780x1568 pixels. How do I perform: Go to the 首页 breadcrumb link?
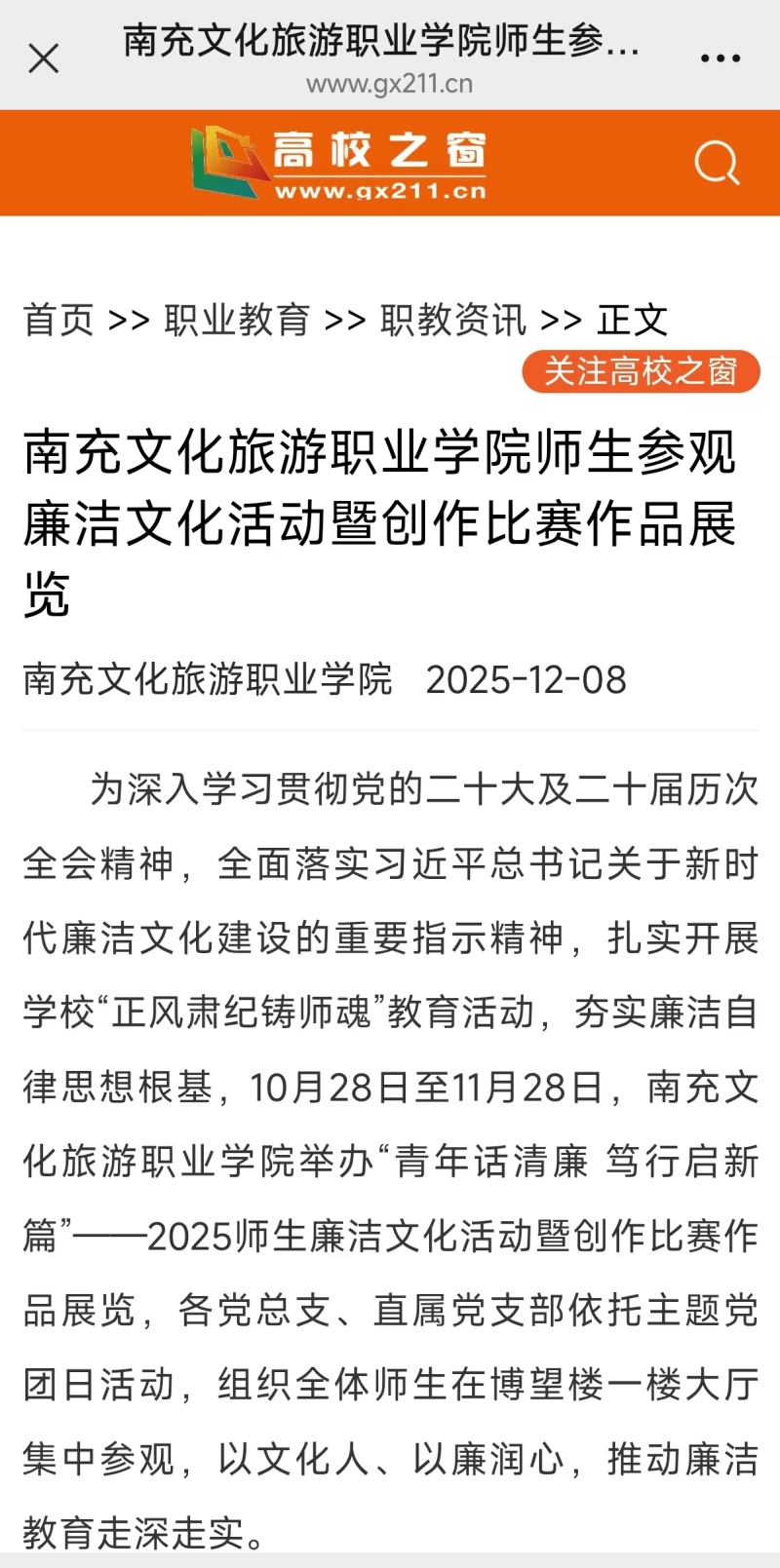(58, 320)
